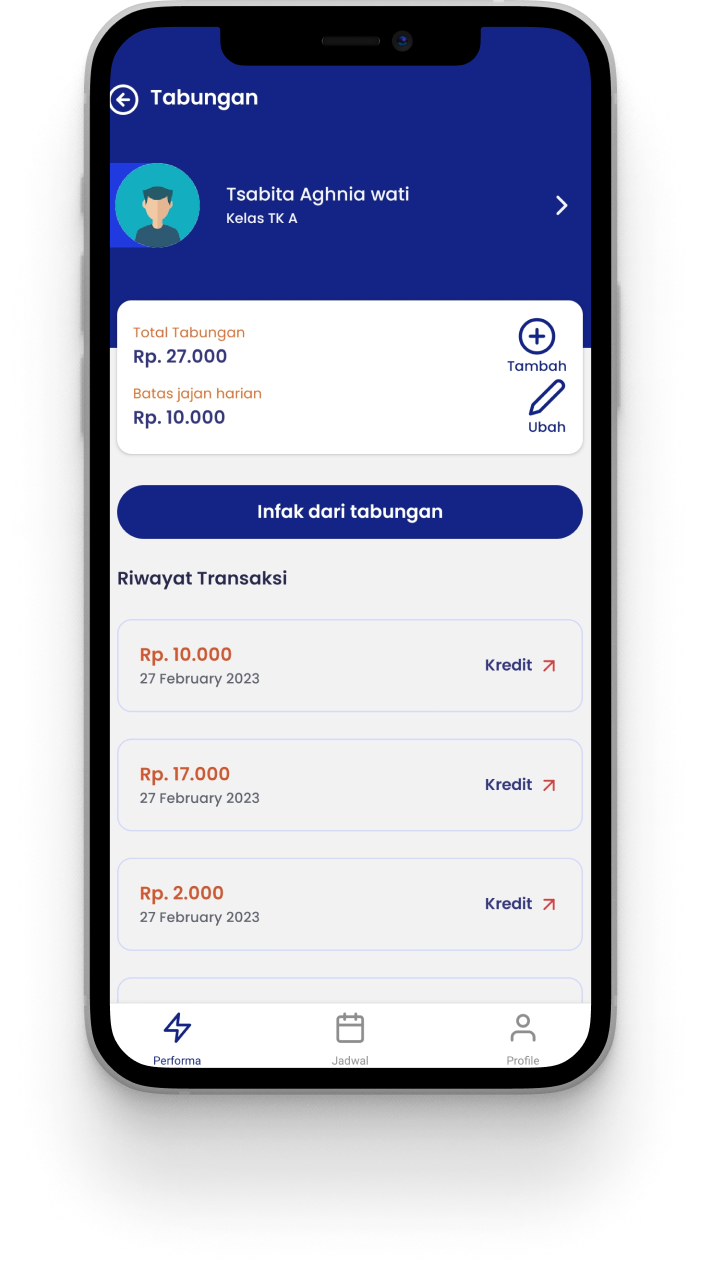Open the Rp. 2.000 Kredit transaction
This screenshot has width=701, height=1275.
[x=350, y=904]
